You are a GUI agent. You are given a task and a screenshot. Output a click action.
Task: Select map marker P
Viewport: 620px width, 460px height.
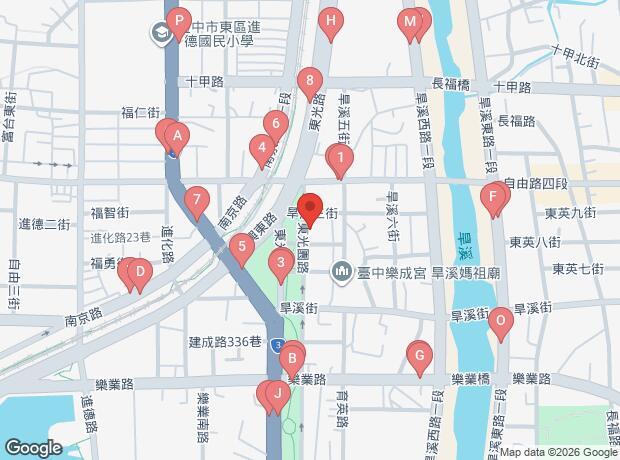[179, 20]
